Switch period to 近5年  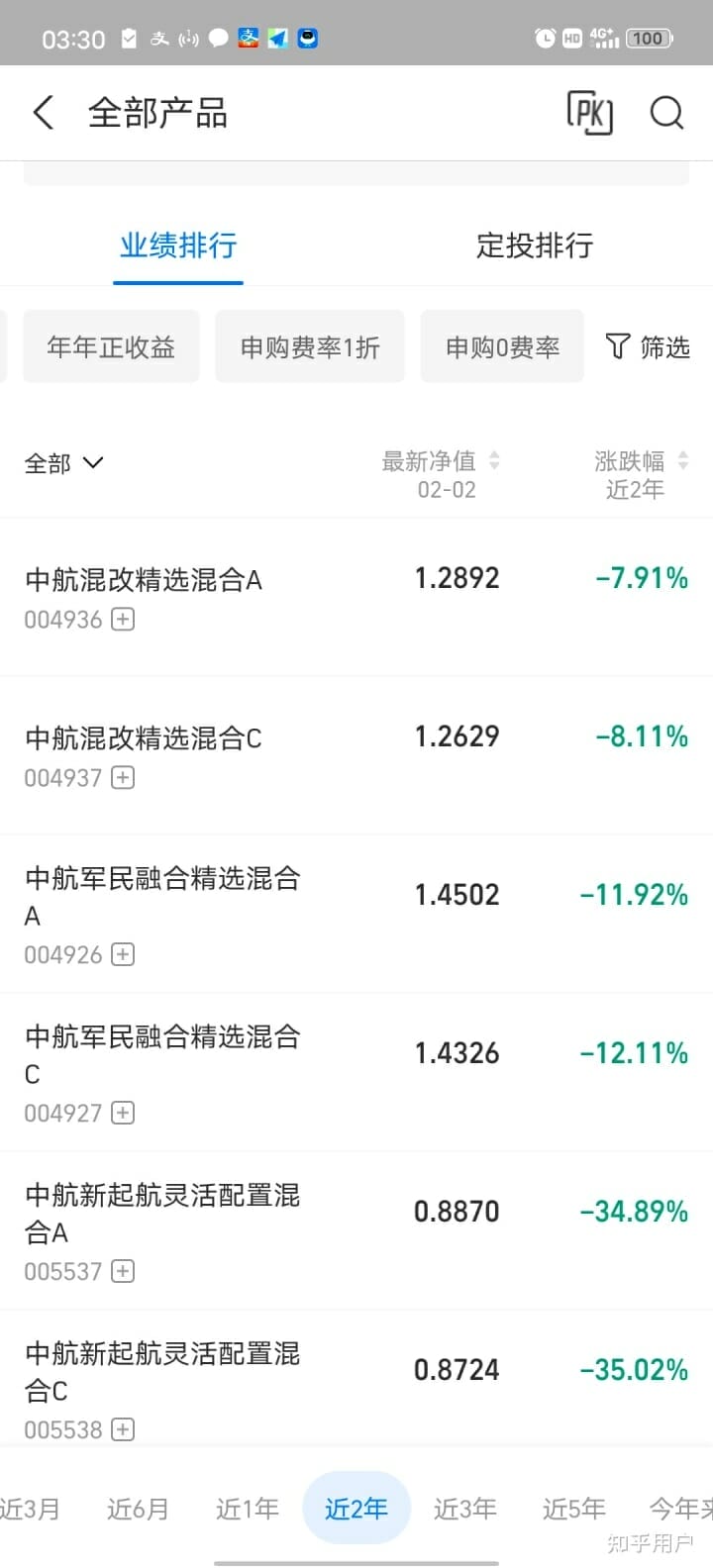coord(573,1509)
